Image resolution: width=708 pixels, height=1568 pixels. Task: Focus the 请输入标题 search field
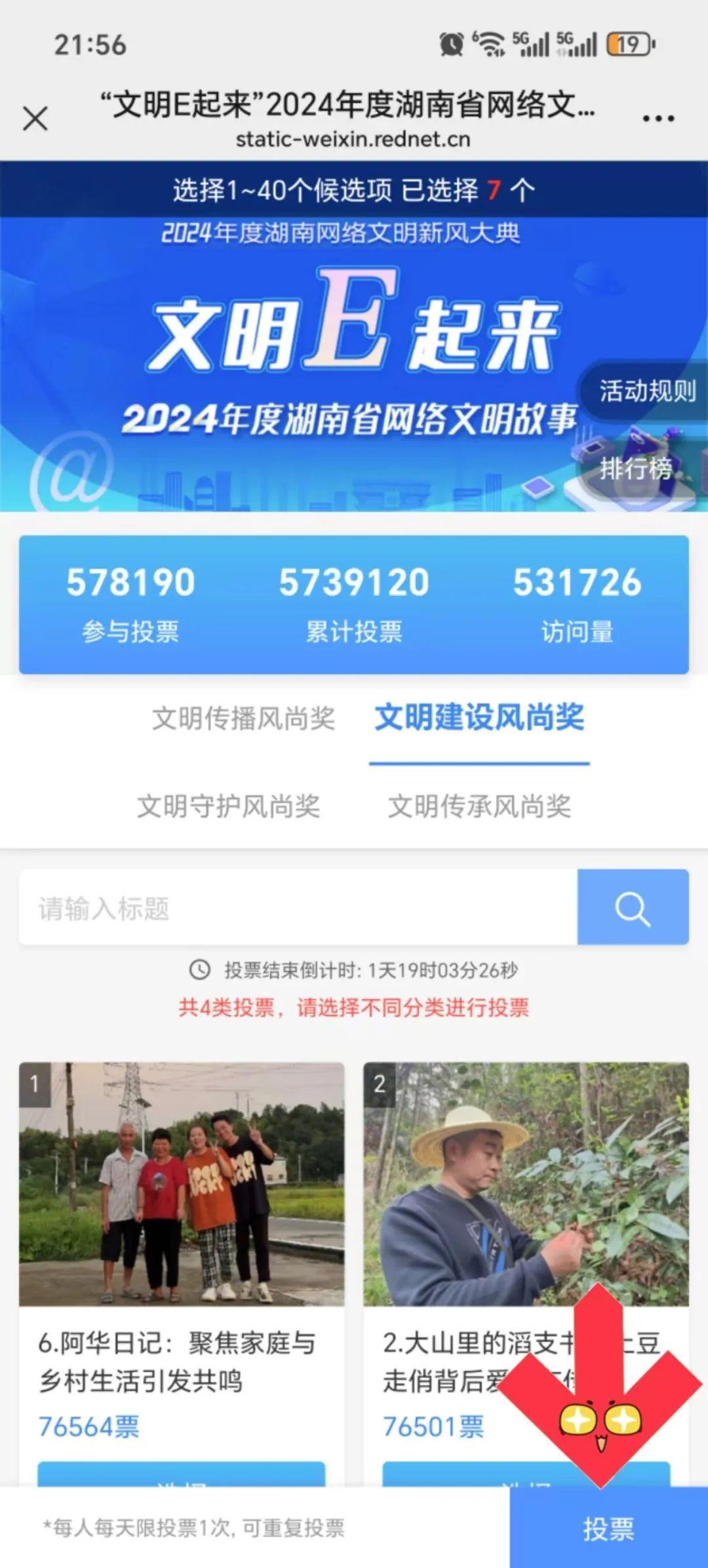coord(298,908)
